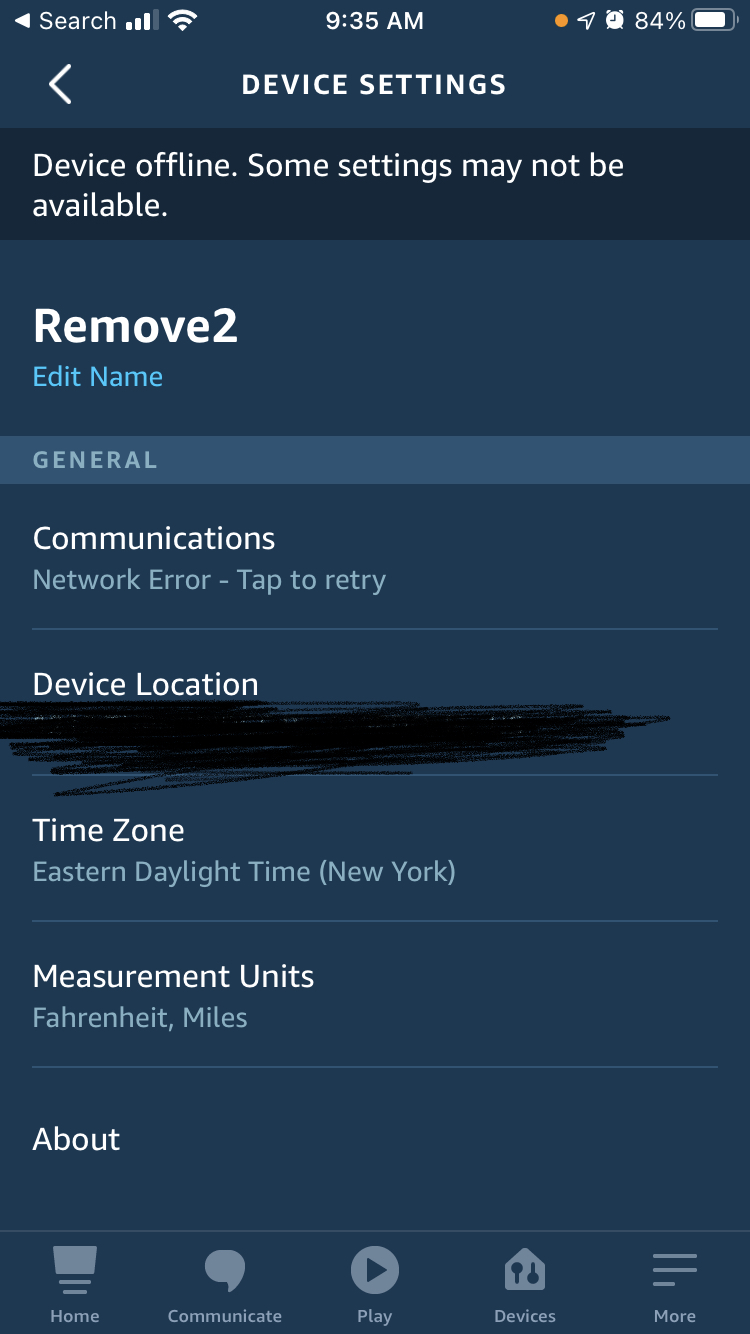Switch to the Communicate tab
The height and width of the screenshot is (1334, 750).
pos(225,1285)
